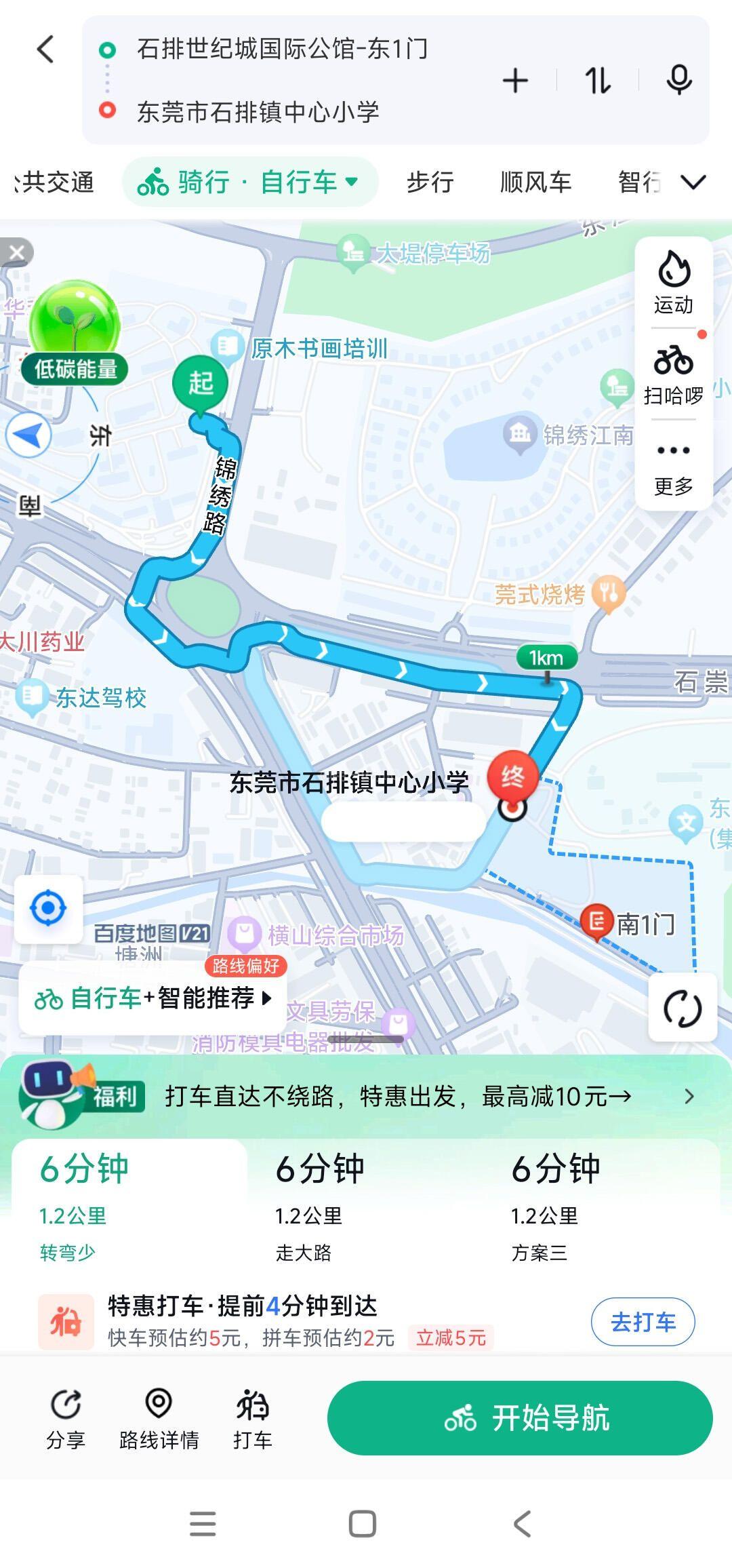Edit the destination 东莞市石排镇中心小学

click(258, 112)
